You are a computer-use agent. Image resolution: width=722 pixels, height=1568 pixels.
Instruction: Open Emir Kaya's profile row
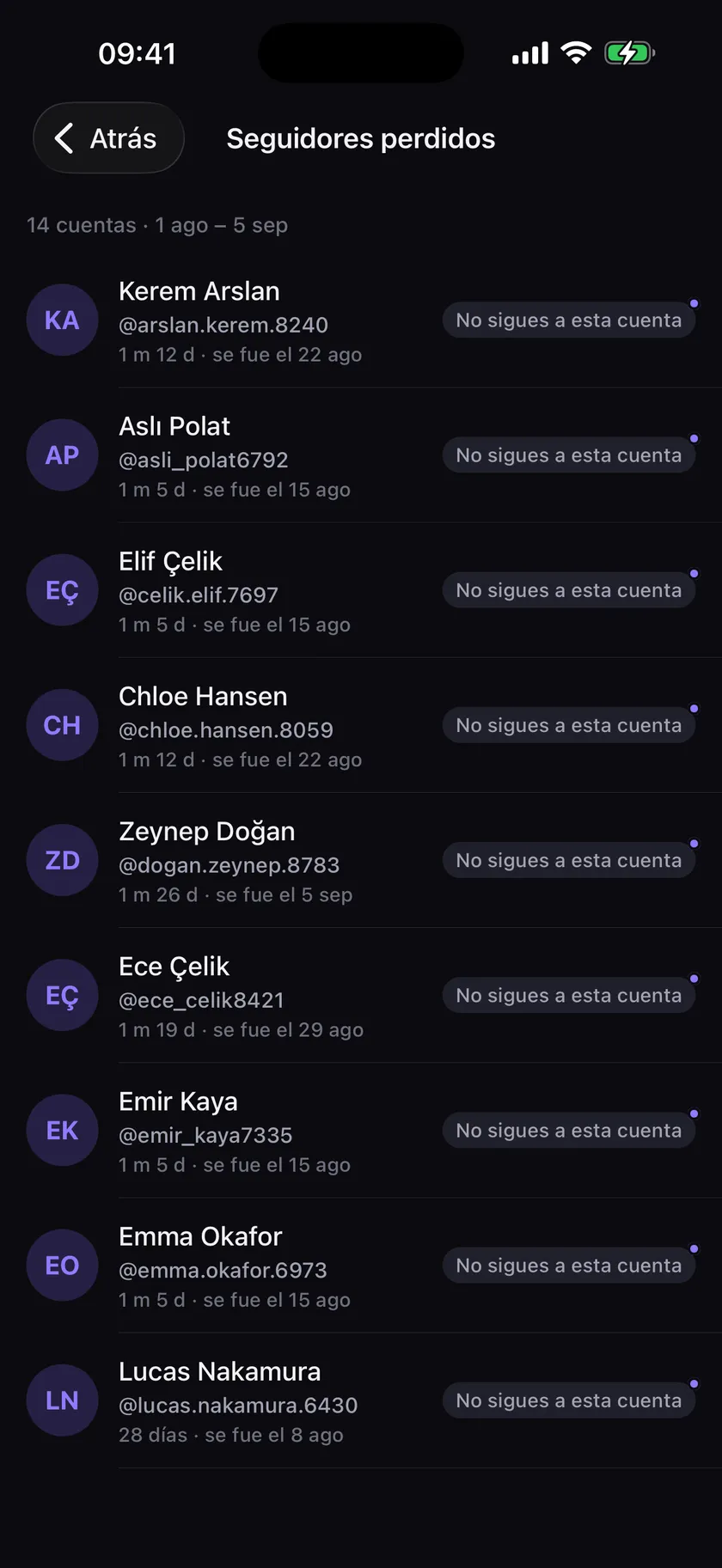point(361,1130)
